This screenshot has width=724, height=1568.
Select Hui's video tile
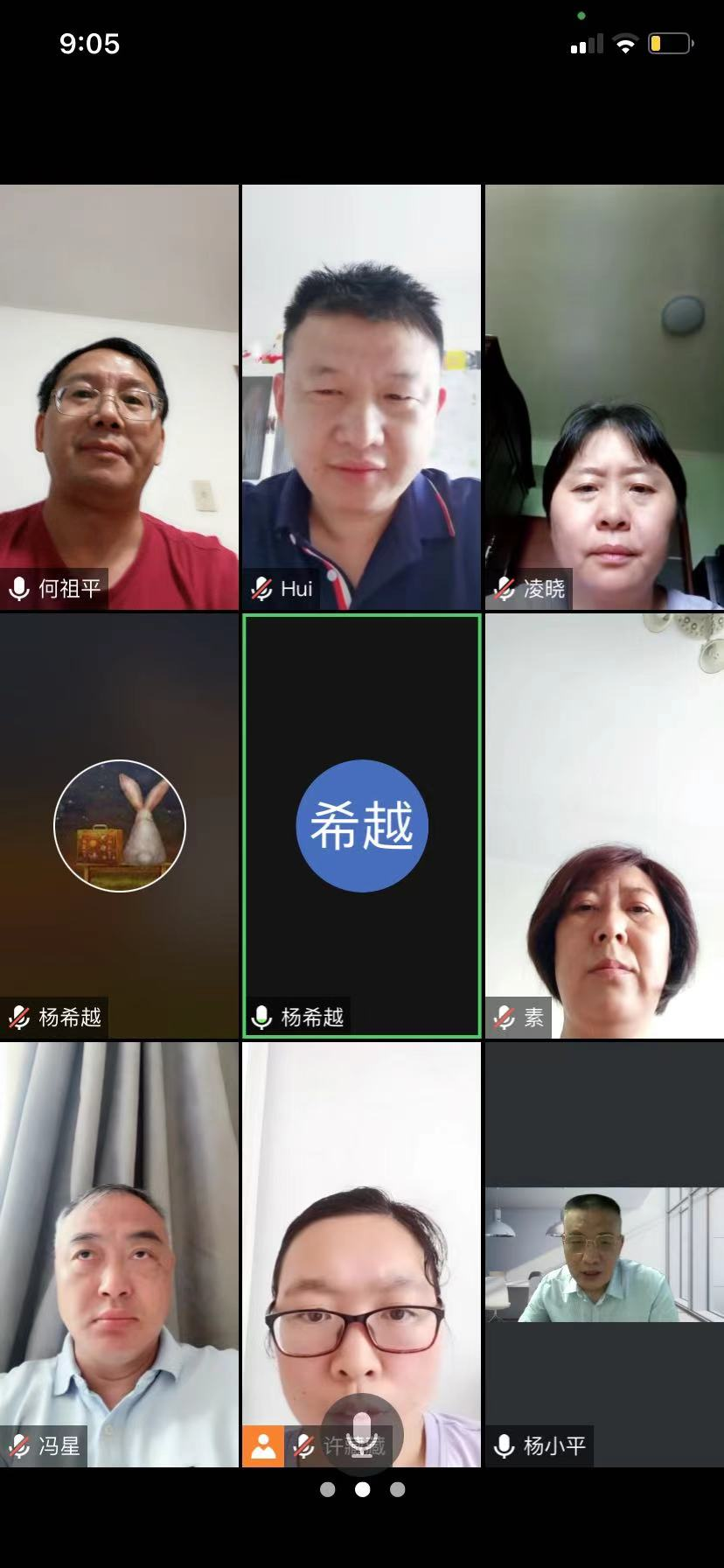361,396
